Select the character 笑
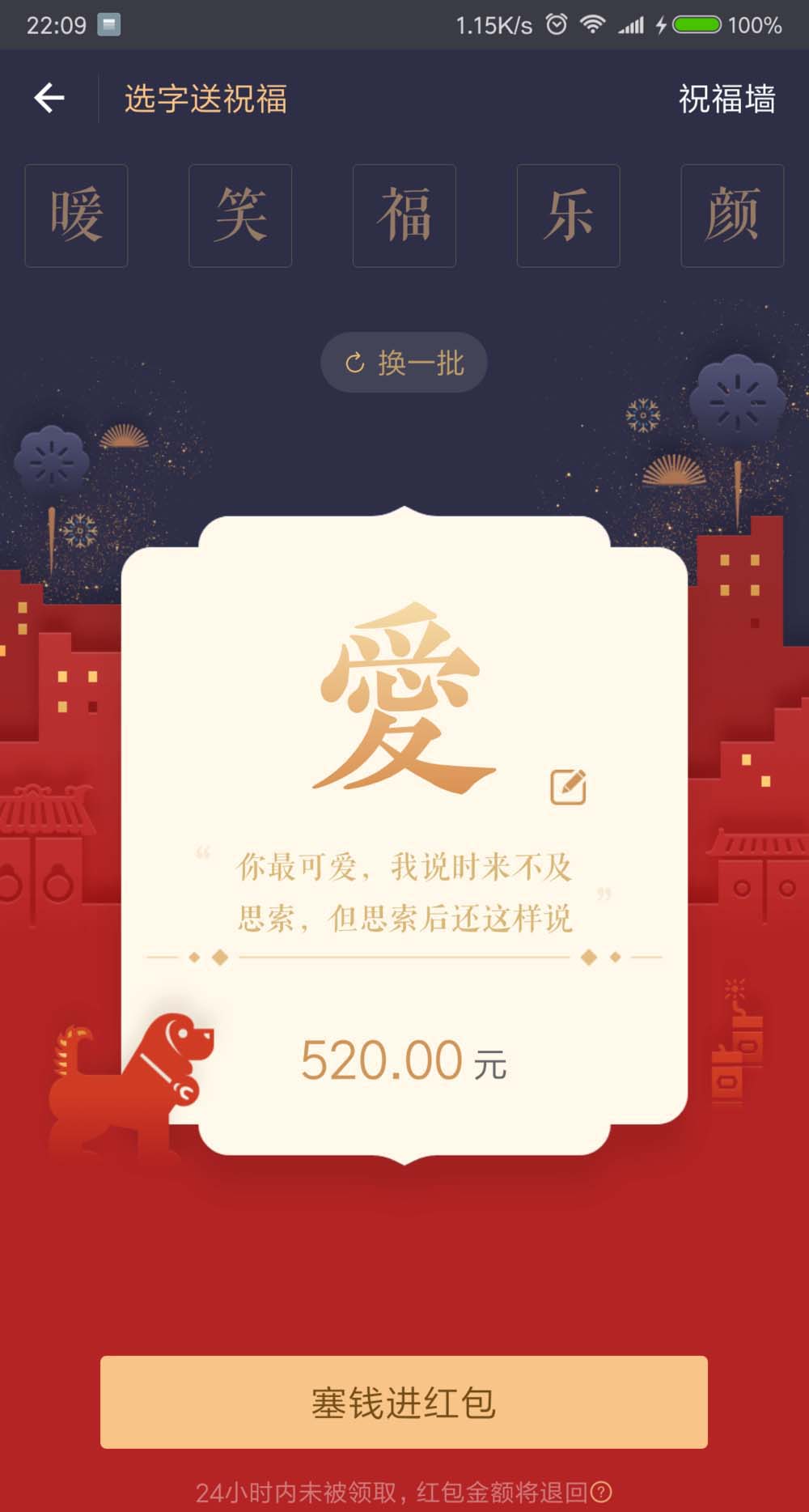 click(240, 215)
